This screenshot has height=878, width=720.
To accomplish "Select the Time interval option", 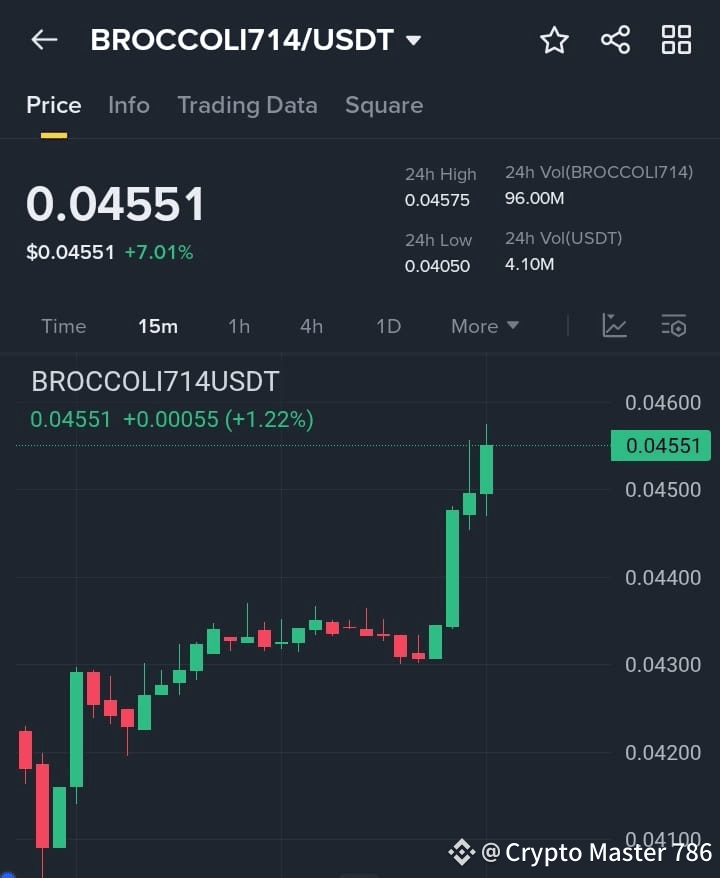I will coord(63,326).
